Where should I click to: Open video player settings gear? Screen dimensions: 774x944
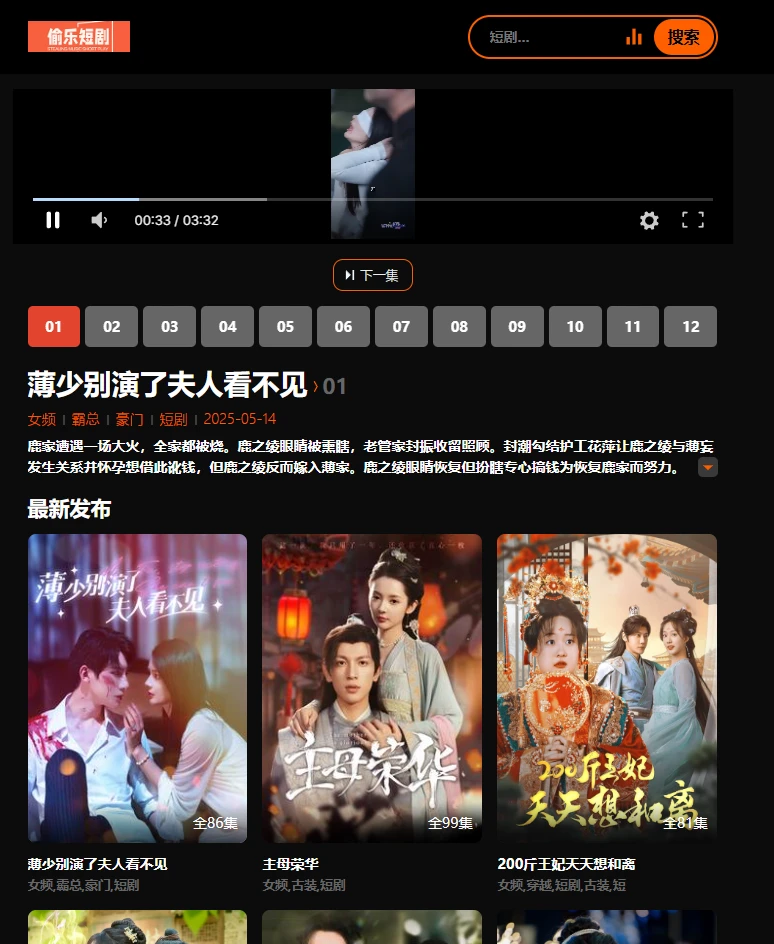(x=649, y=220)
